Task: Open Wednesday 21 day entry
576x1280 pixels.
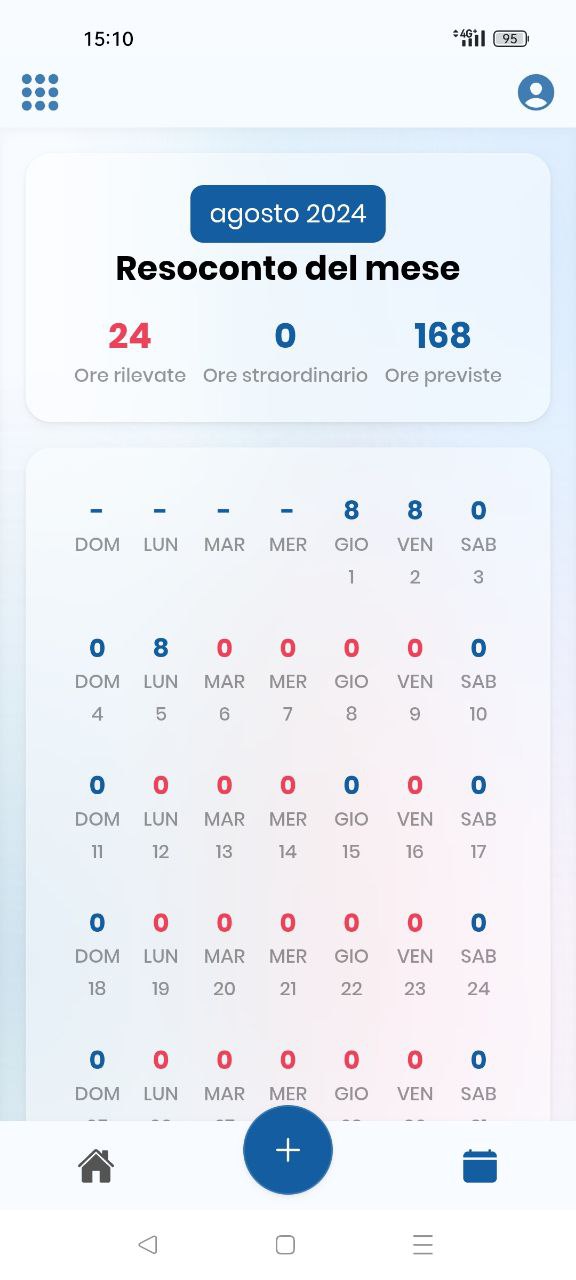Action: 288,955
